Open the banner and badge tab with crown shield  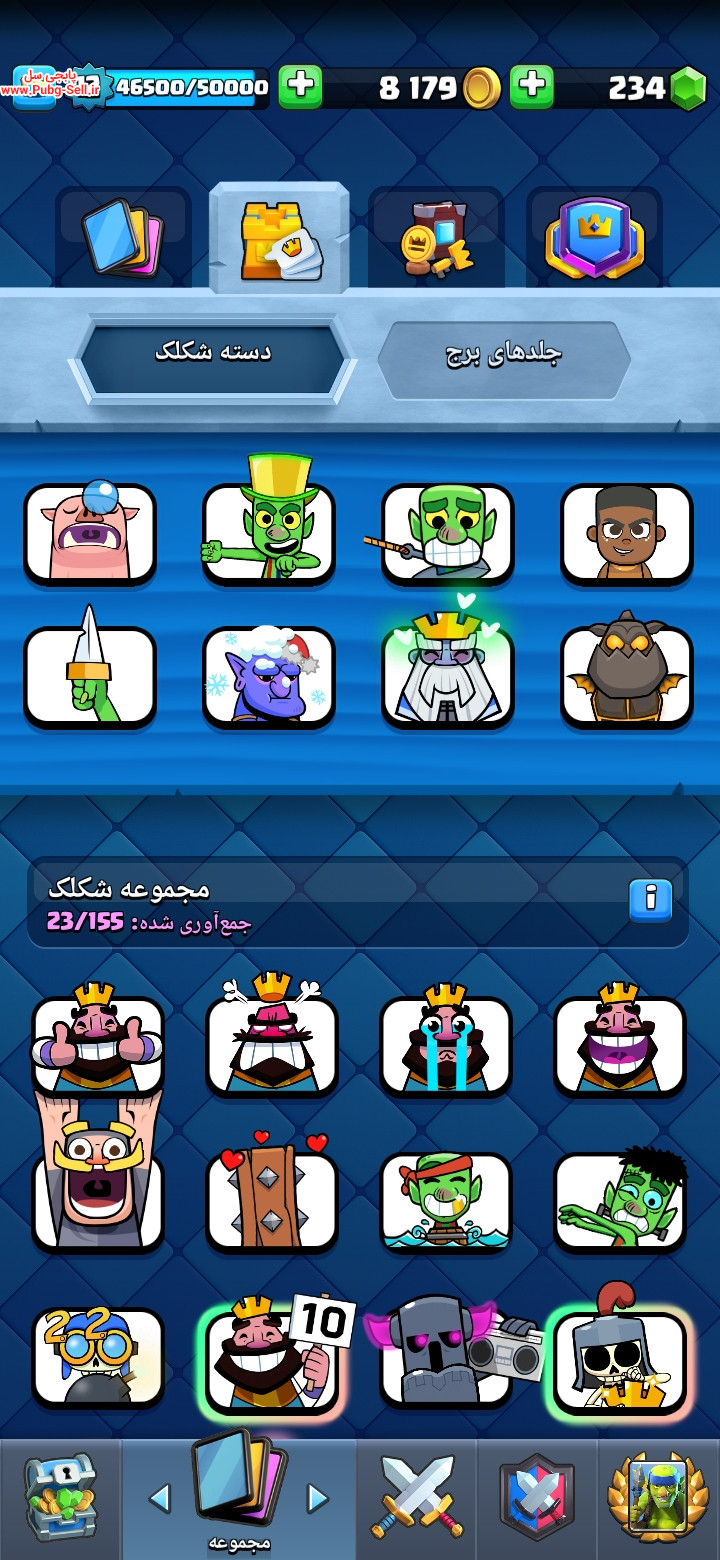pos(594,238)
